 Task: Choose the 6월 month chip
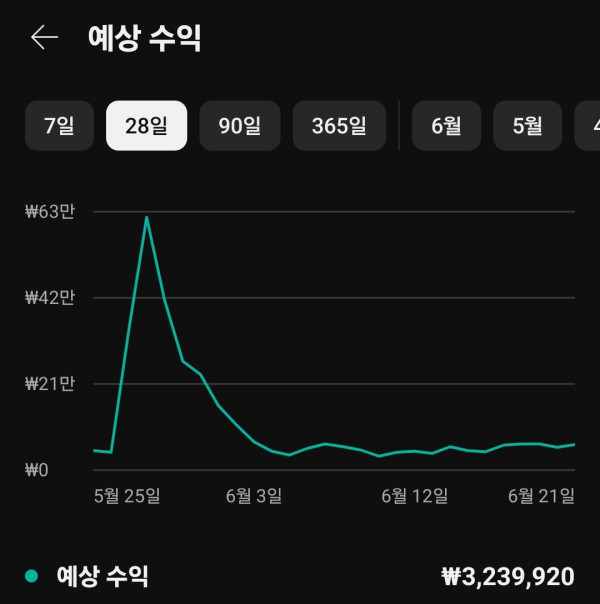[446, 126]
